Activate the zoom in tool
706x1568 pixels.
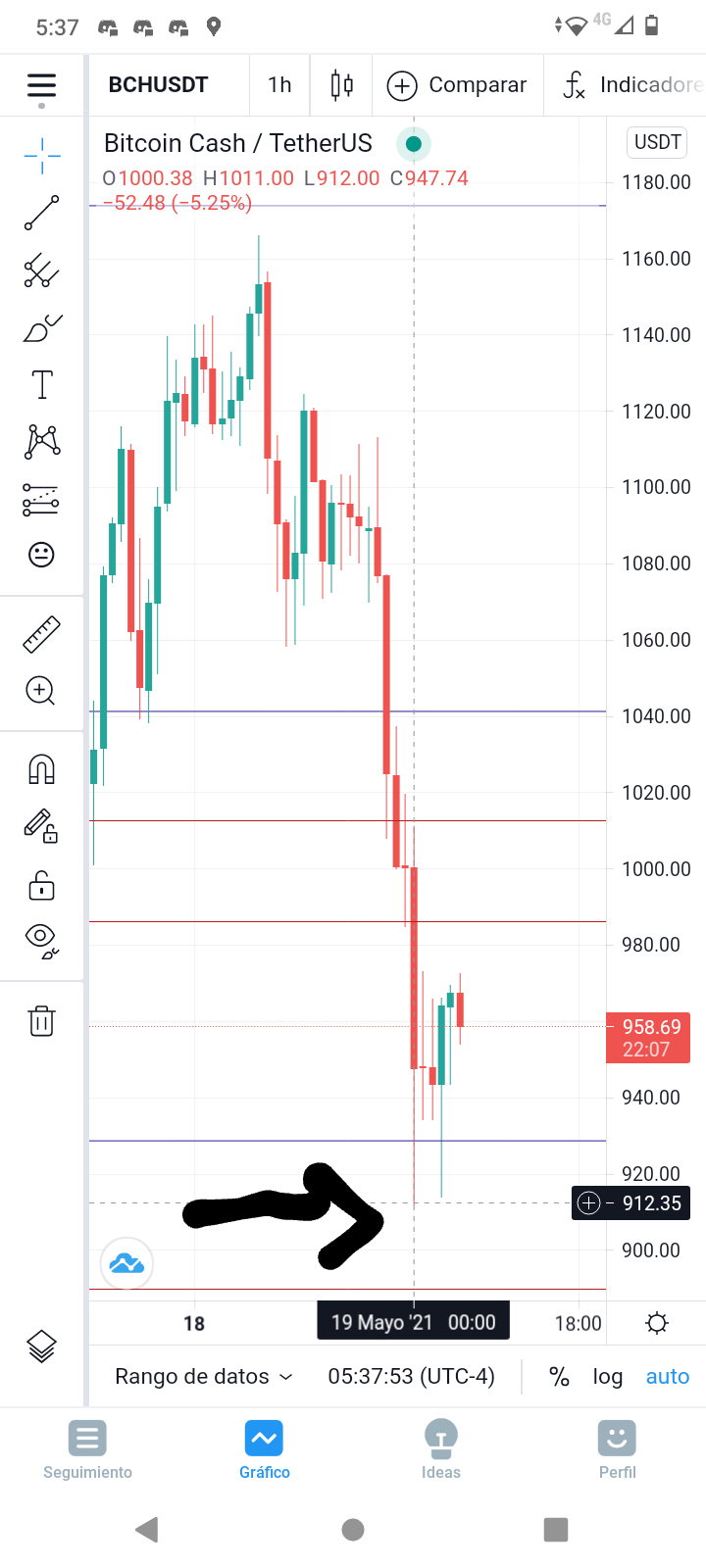pyautogui.click(x=41, y=691)
